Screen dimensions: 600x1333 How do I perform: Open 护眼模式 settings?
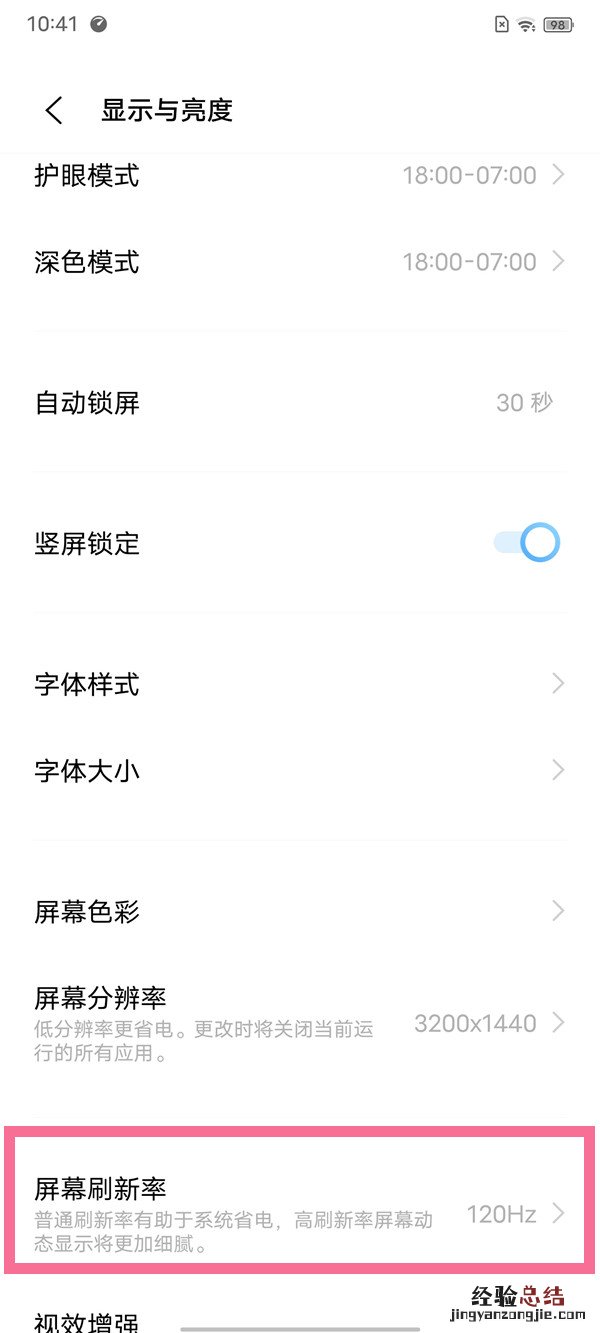coord(300,176)
